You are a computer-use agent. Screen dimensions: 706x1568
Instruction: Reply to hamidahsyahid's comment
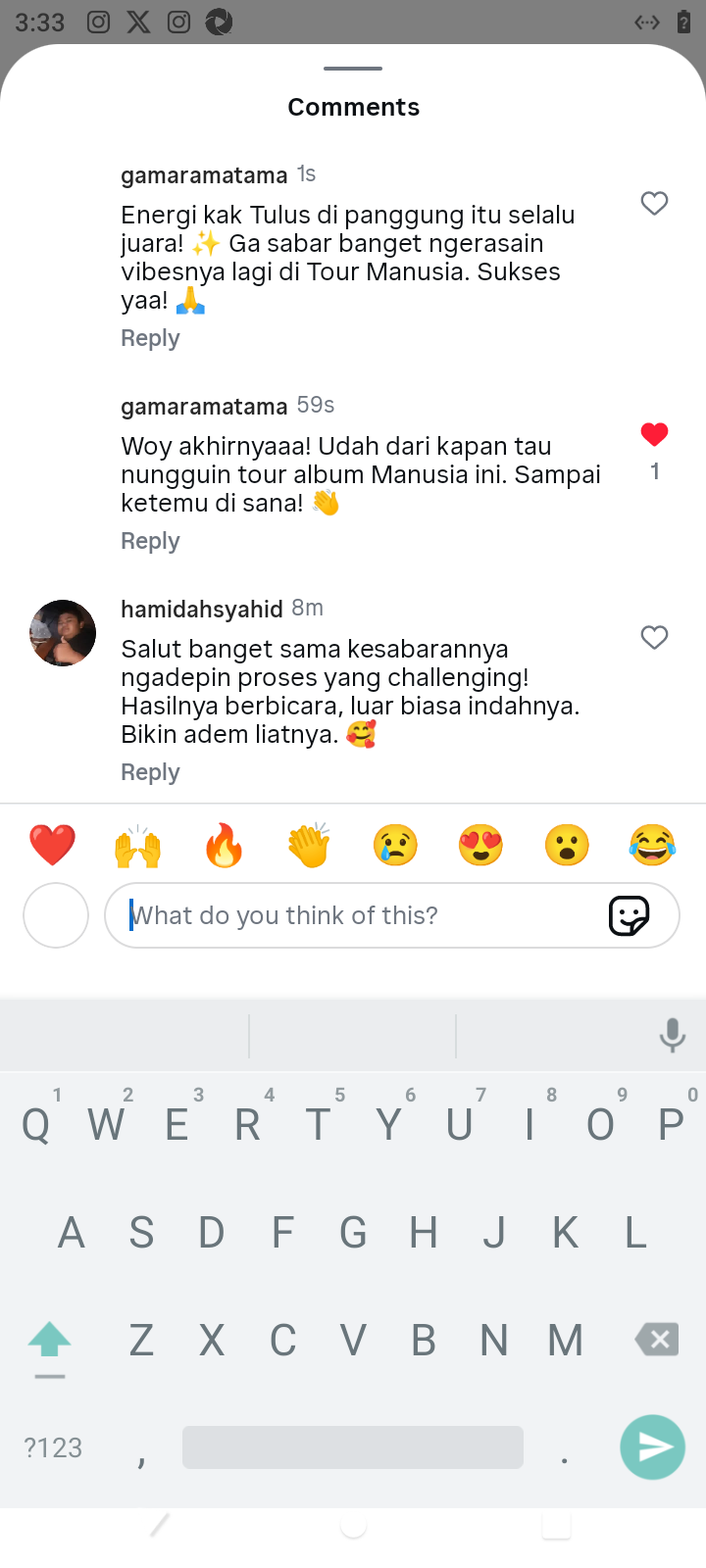pos(150,772)
